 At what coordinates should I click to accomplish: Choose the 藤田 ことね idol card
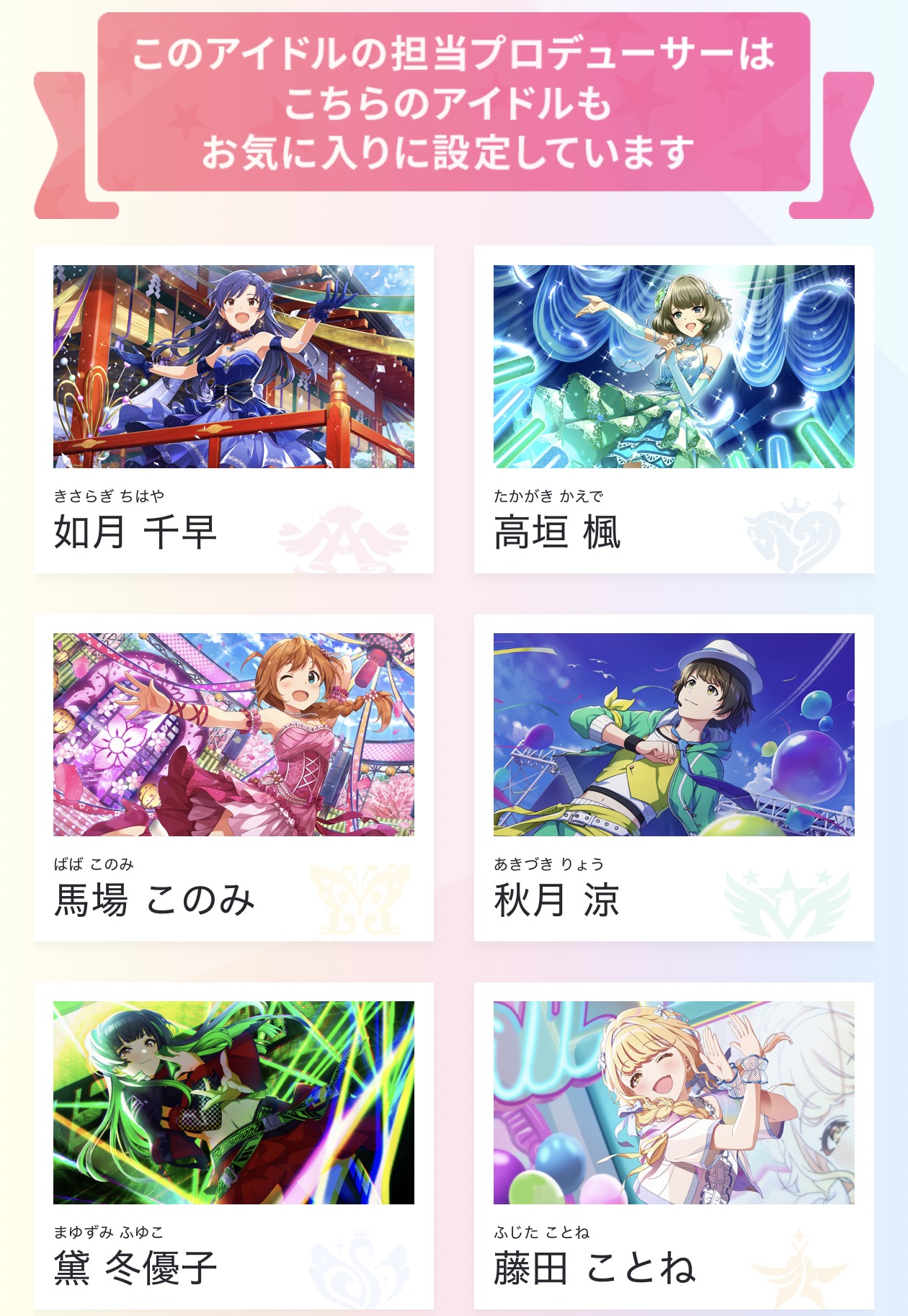674,1145
